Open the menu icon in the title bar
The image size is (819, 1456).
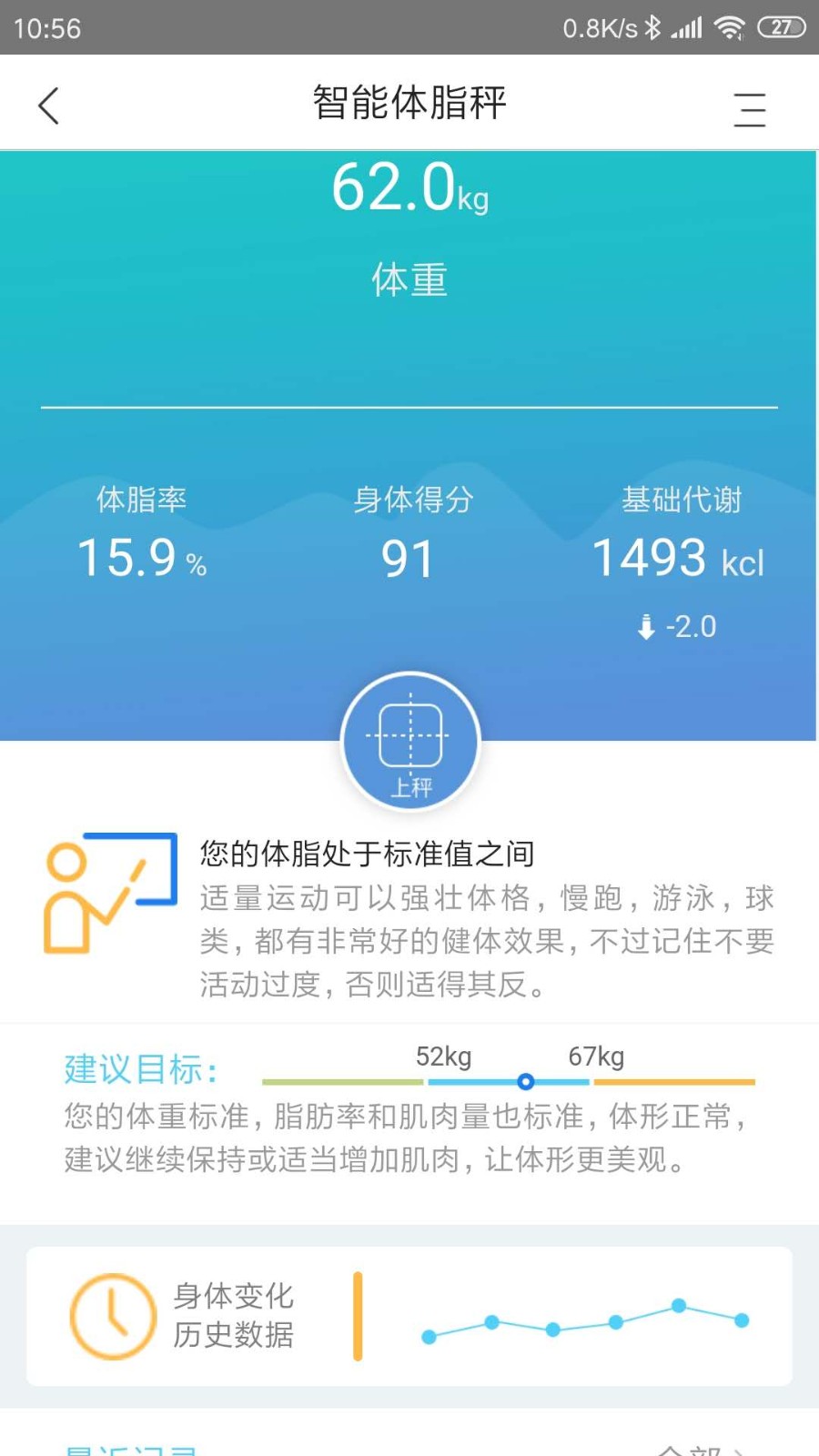[x=750, y=109]
